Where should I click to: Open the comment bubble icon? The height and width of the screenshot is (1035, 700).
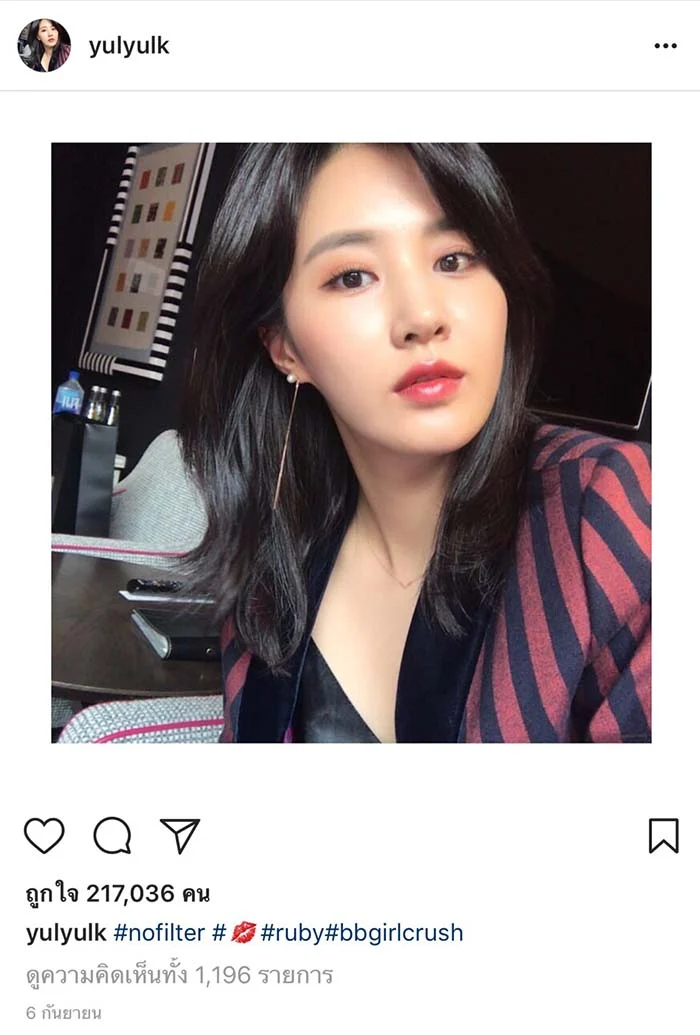point(112,836)
